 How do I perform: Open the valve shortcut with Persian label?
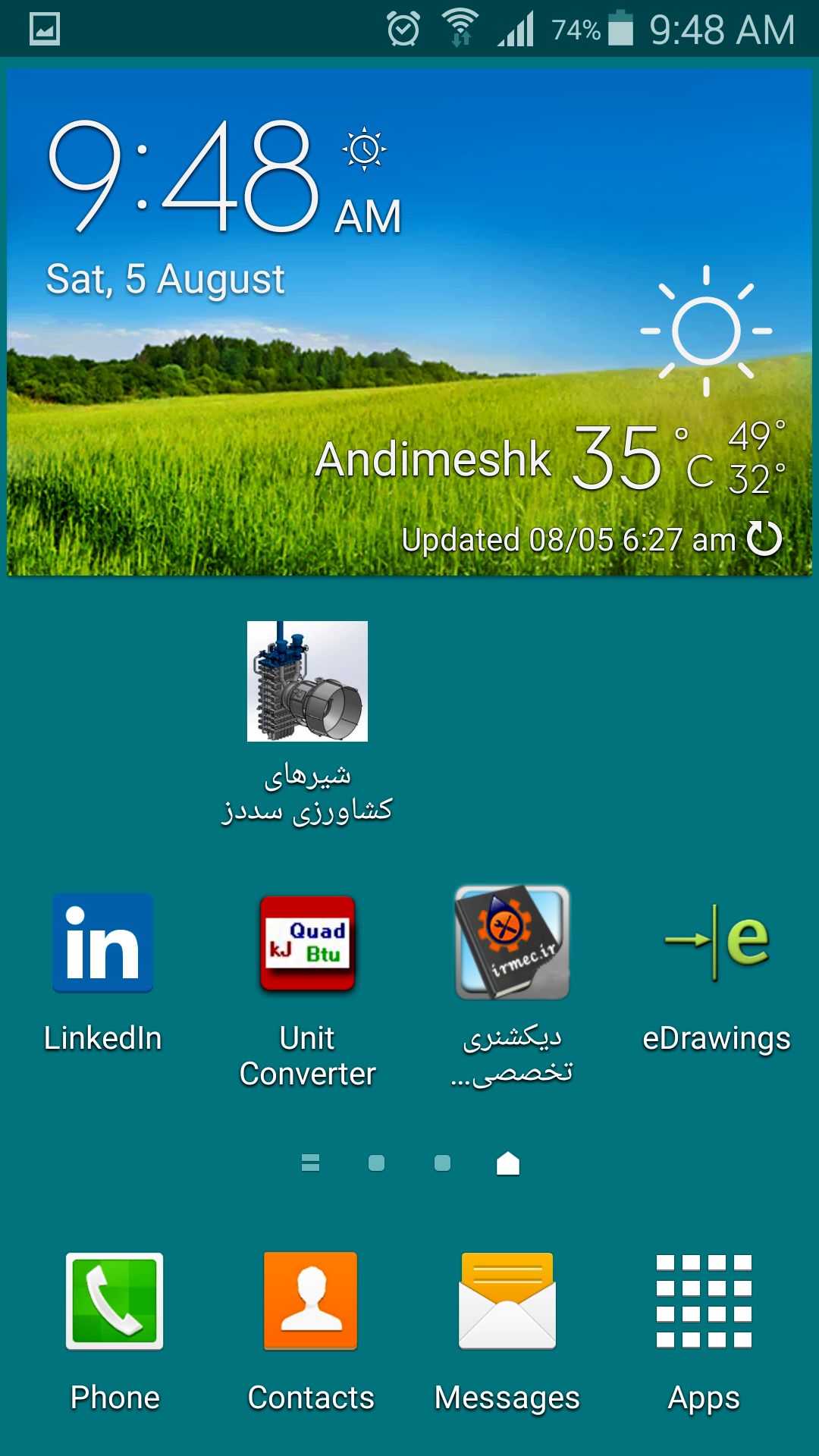tap(307, 681)
